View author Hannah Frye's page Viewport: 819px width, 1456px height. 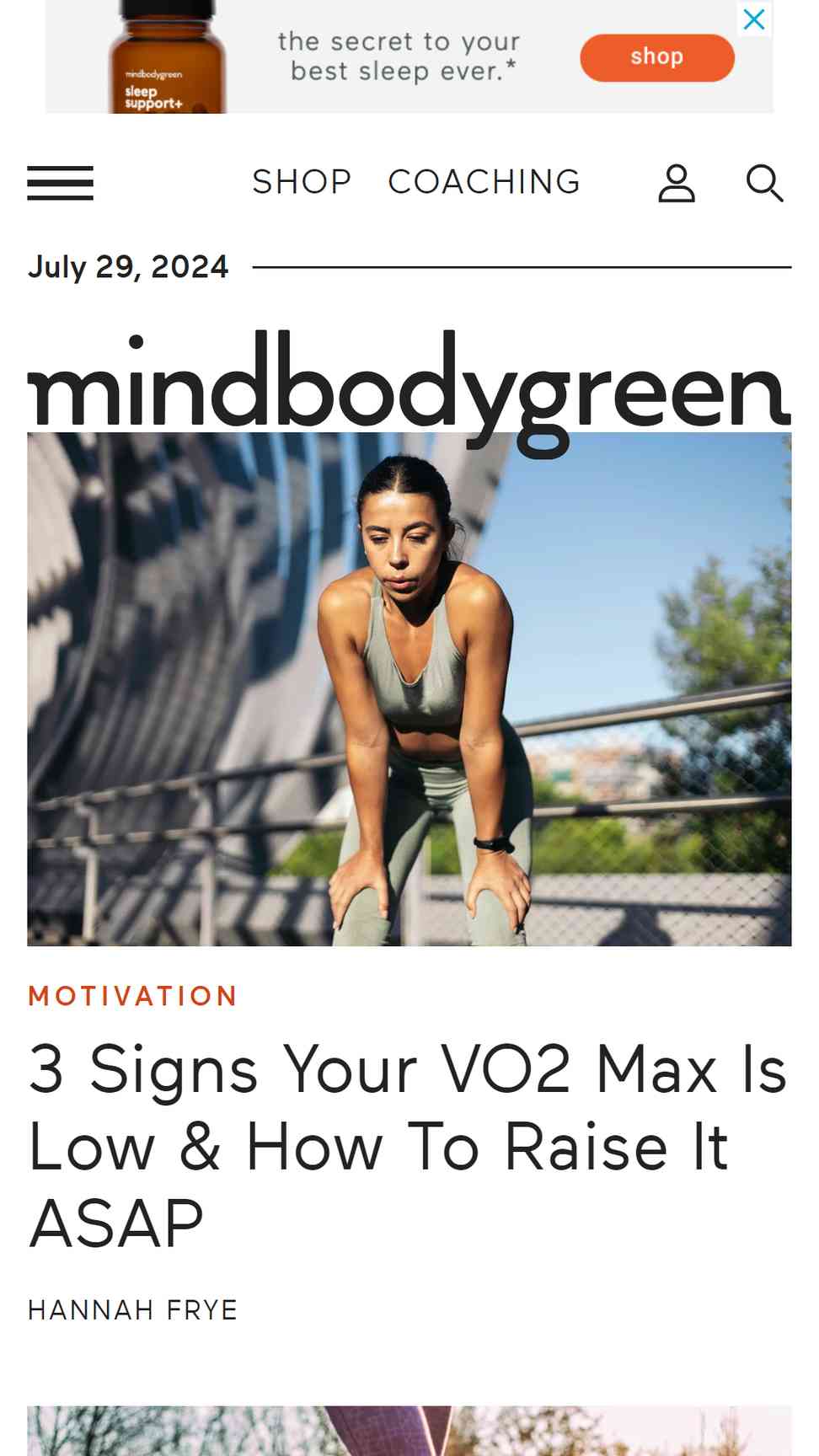[x=133, y=1310]
